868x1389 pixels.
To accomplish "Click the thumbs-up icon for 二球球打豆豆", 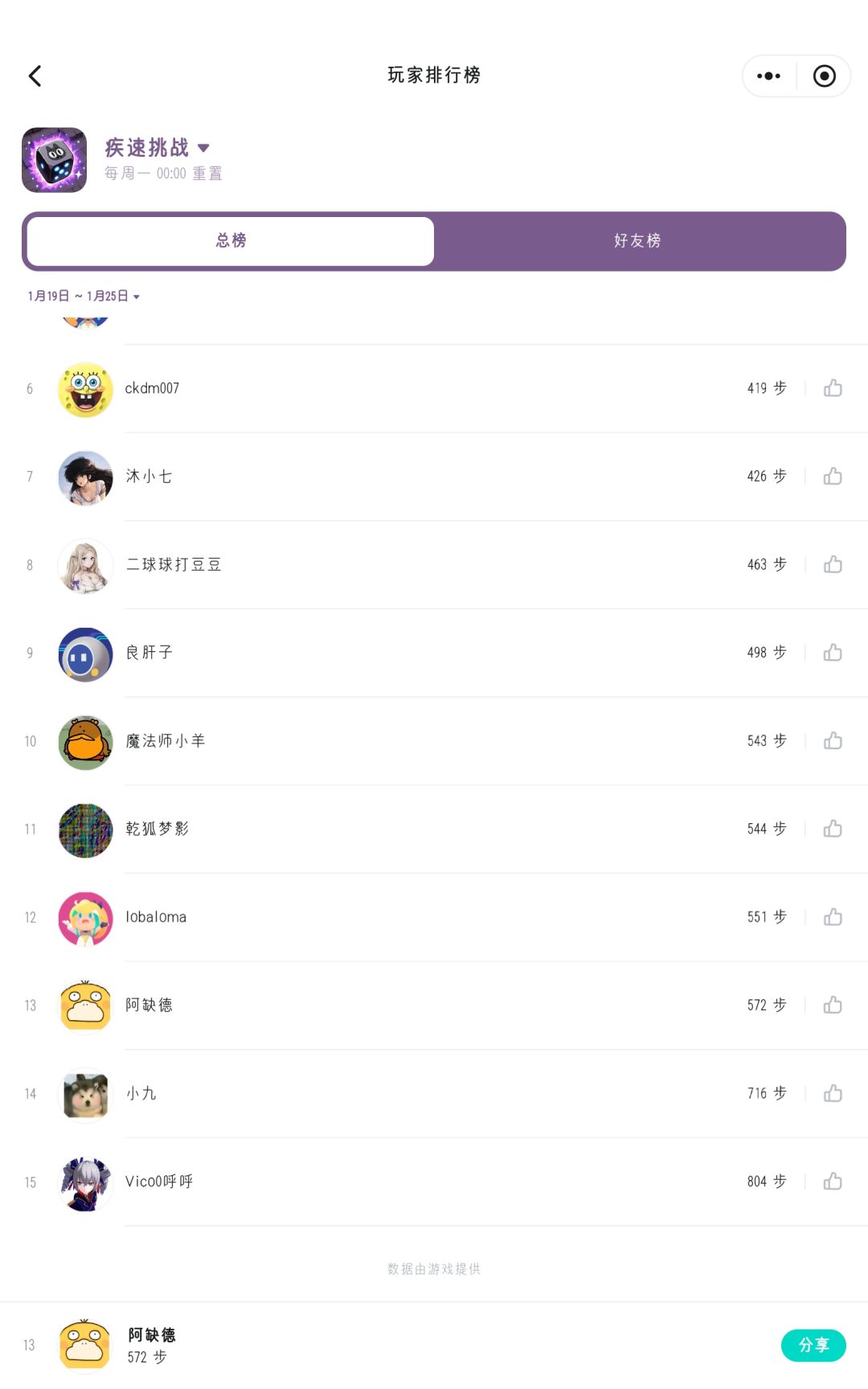I will click(x=833, y=564).
